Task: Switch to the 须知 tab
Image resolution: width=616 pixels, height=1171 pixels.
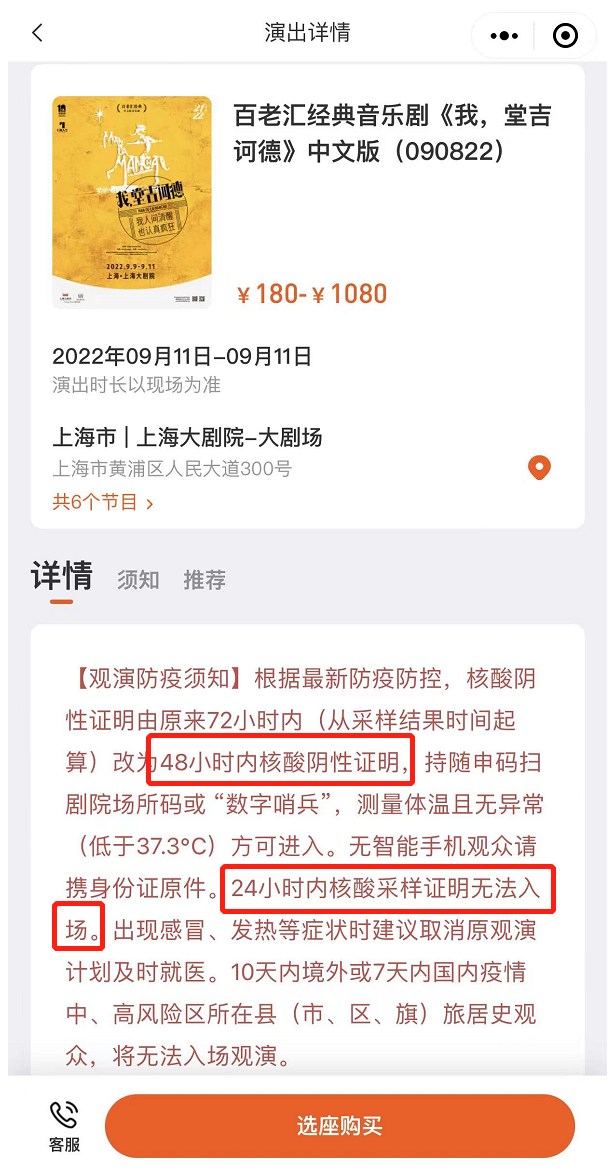Action: (138, 580)
